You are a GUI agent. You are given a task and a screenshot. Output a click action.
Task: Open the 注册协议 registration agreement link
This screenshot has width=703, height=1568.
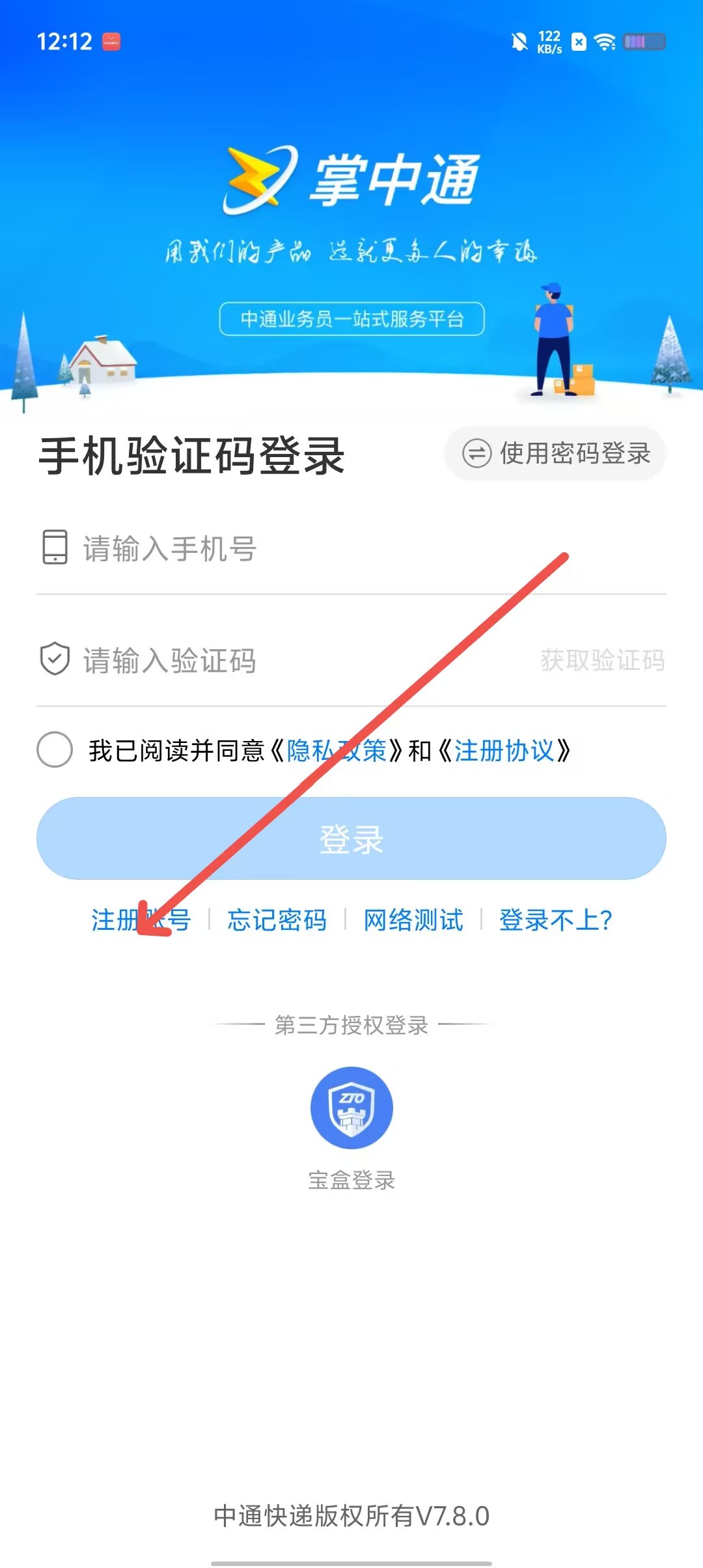click(x=504, y=751)
